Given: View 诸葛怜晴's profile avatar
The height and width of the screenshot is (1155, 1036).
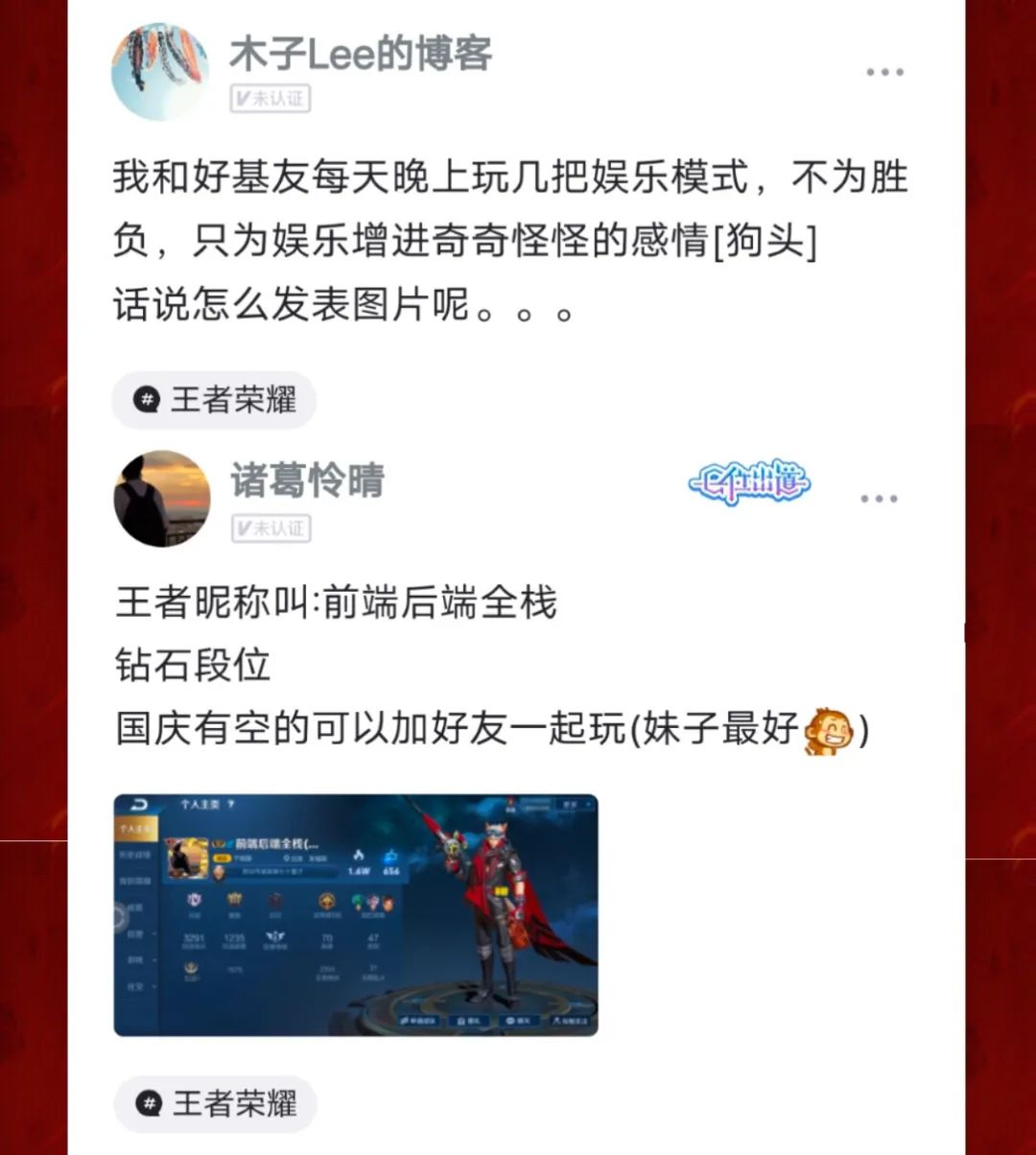Looking at the screenshot, I should 161,499.
